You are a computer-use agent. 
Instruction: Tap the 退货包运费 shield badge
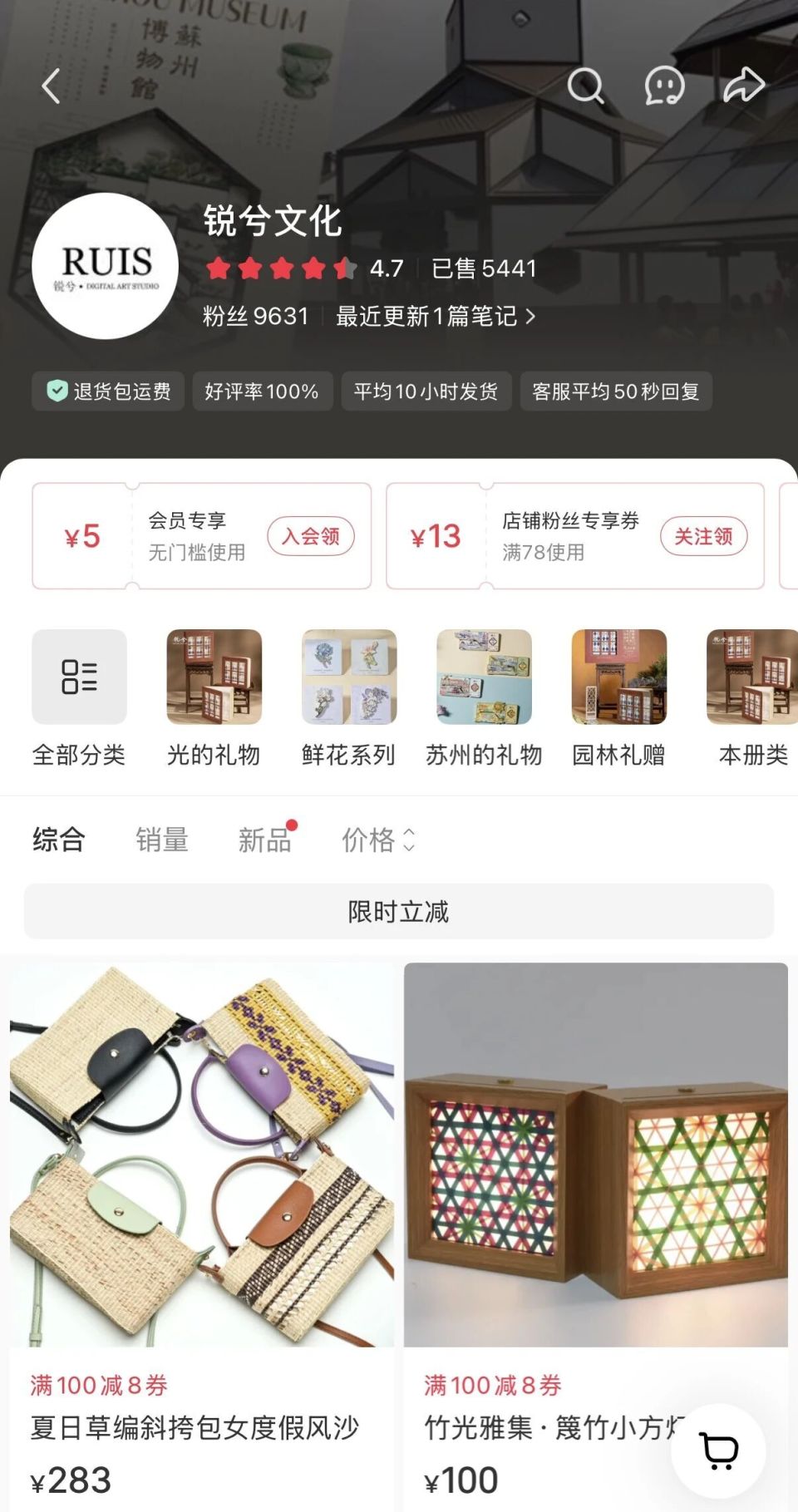106,391
